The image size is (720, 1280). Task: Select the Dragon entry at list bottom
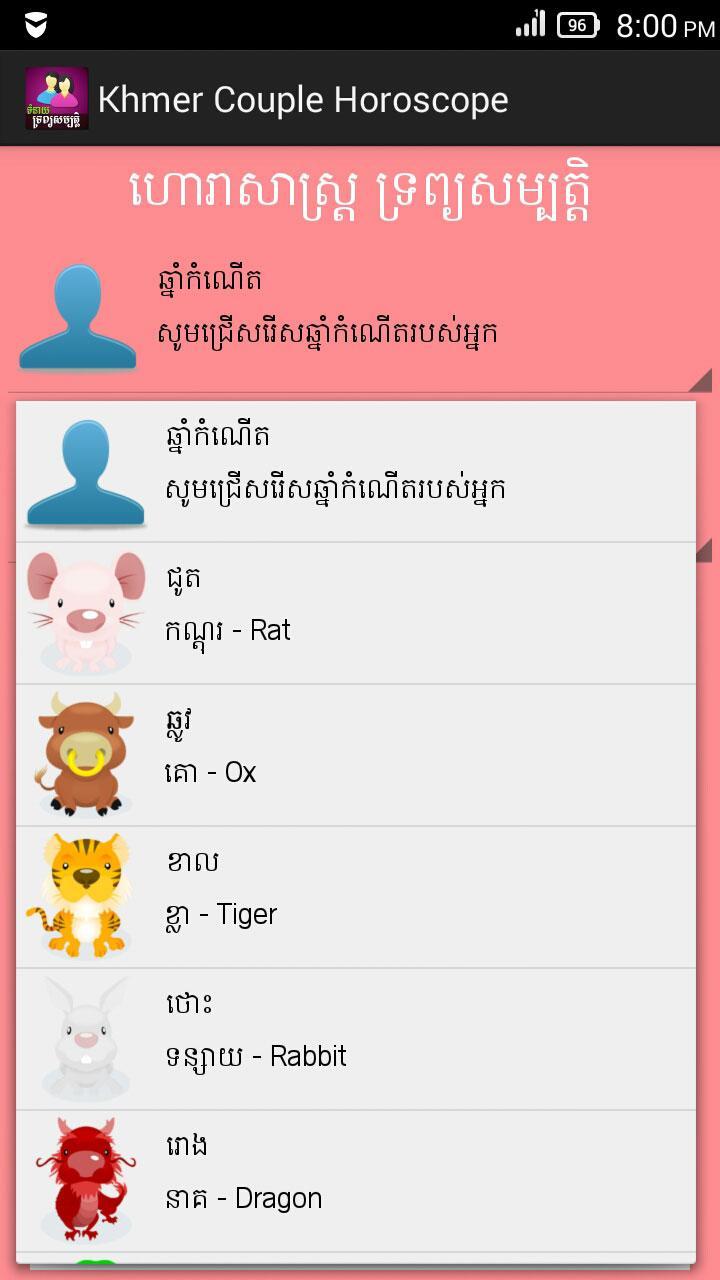(x=360, y=1178)
